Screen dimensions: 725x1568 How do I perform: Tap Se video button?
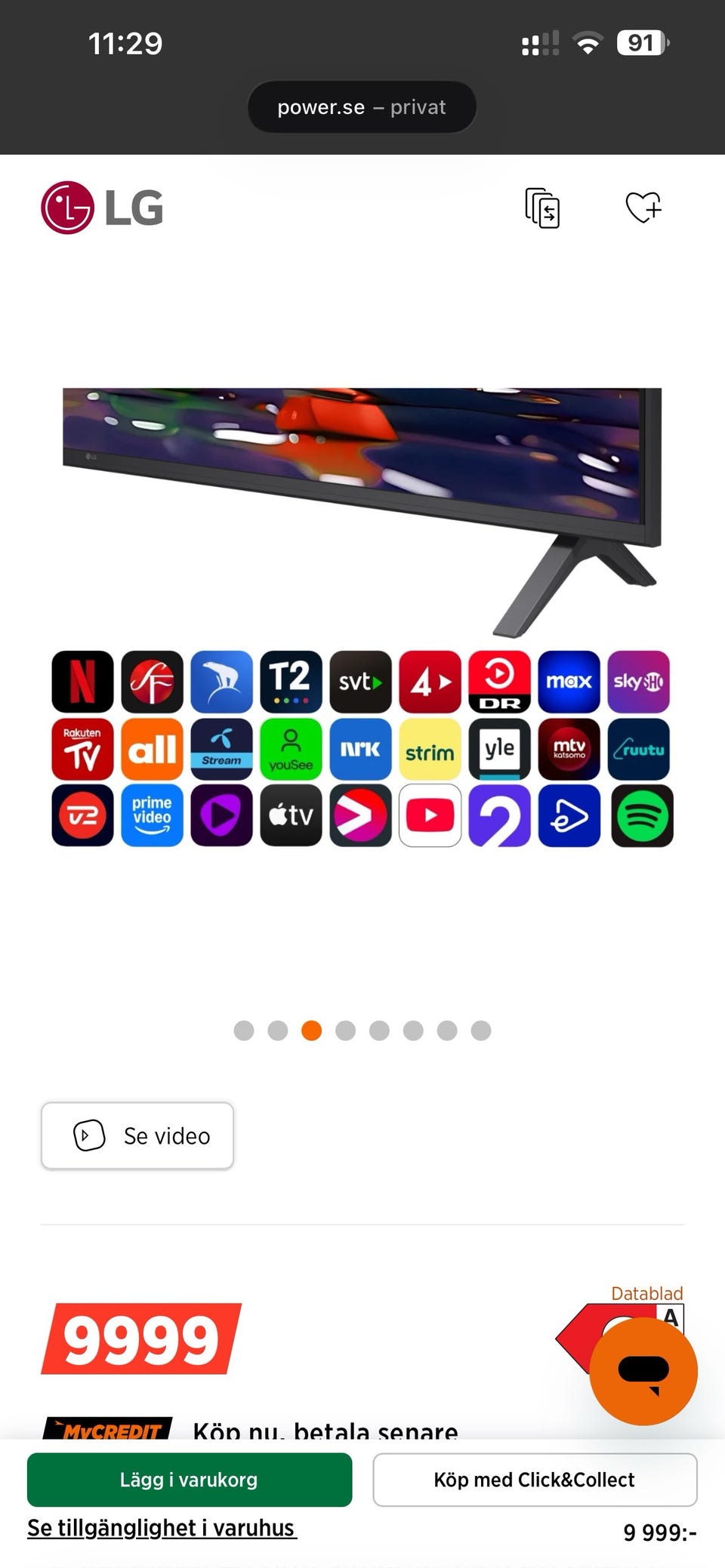point(137,1135)
